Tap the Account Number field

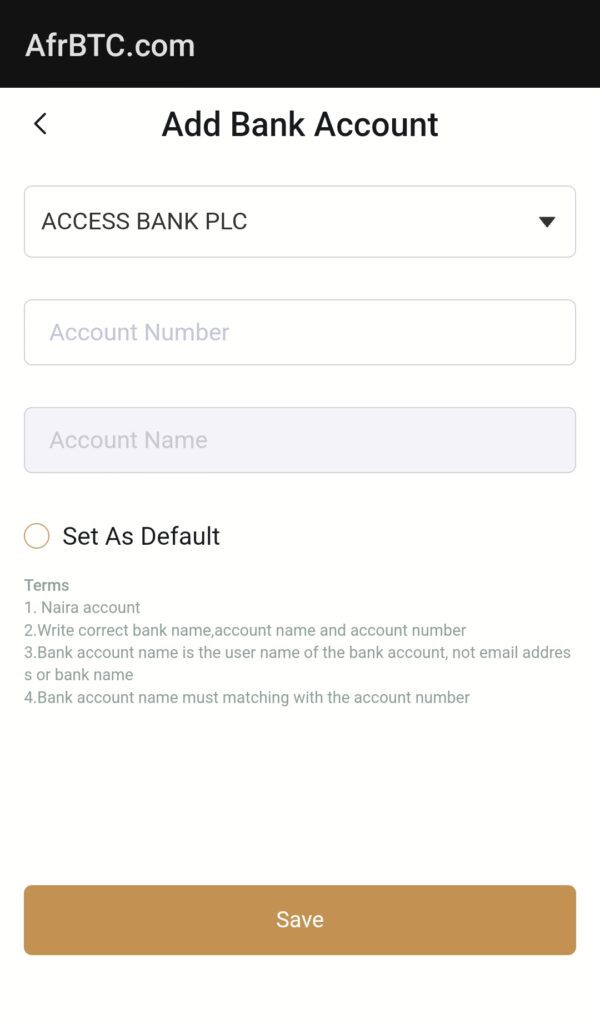(x=300, y=332)
